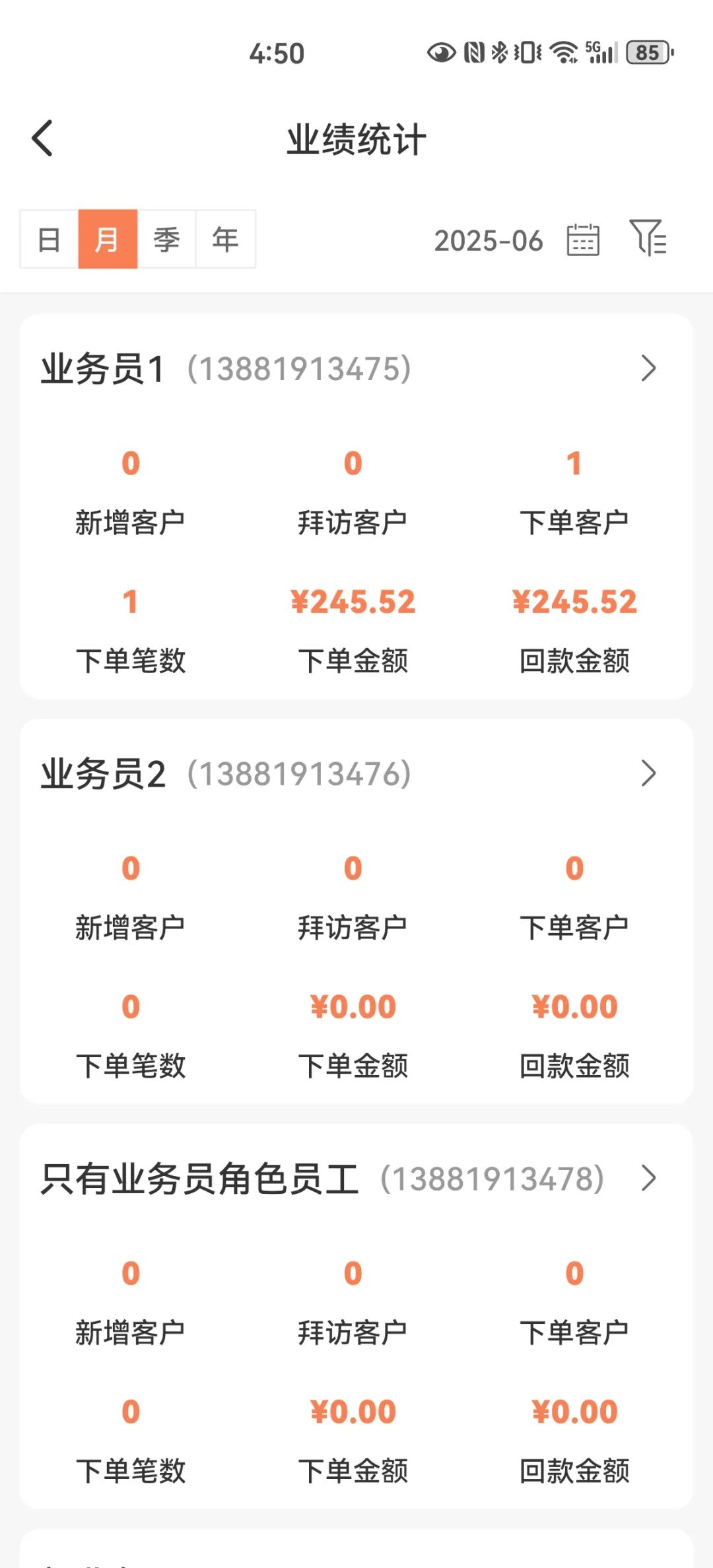713x1568 pixels.
Task: Tap the 2025-06 date text
Action: [x=489, y=240]
